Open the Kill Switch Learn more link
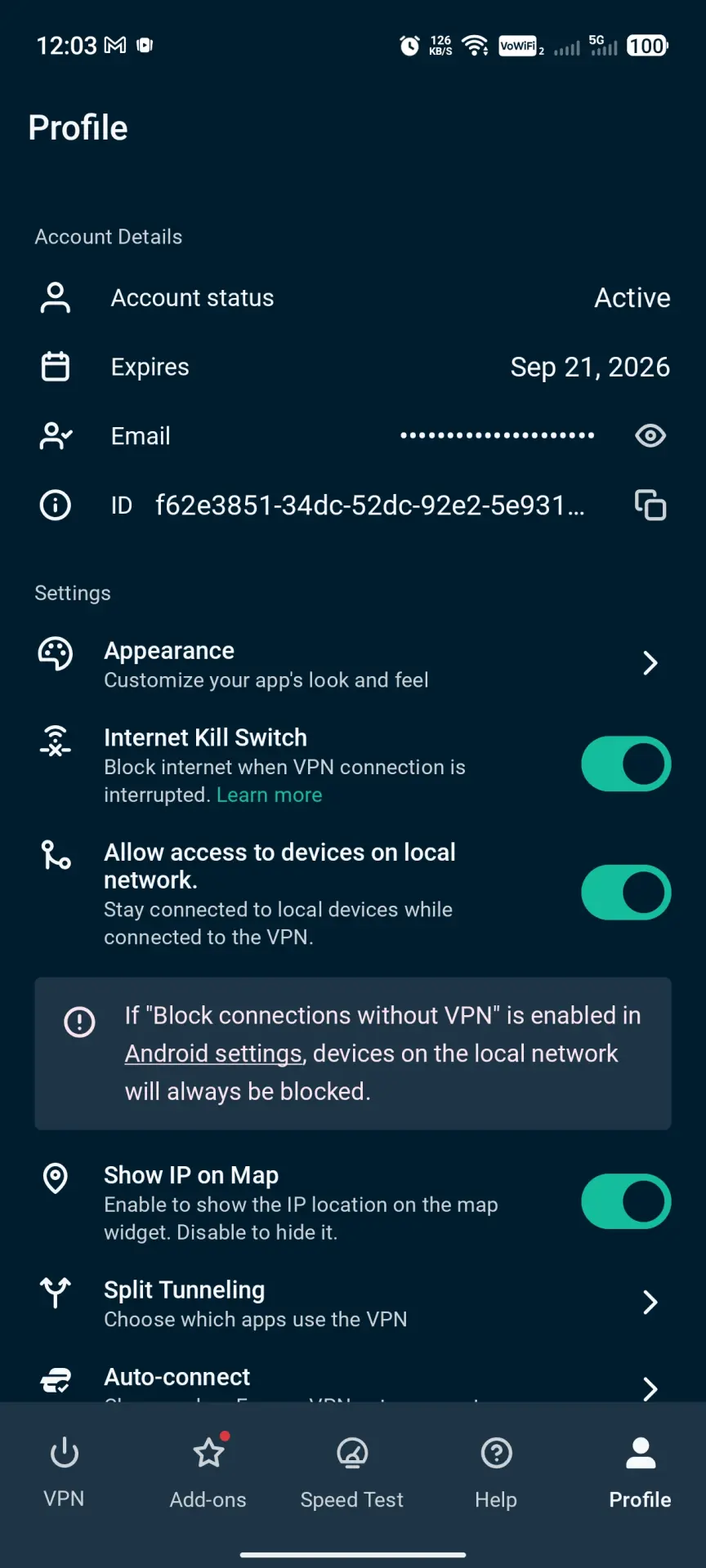 269,795
